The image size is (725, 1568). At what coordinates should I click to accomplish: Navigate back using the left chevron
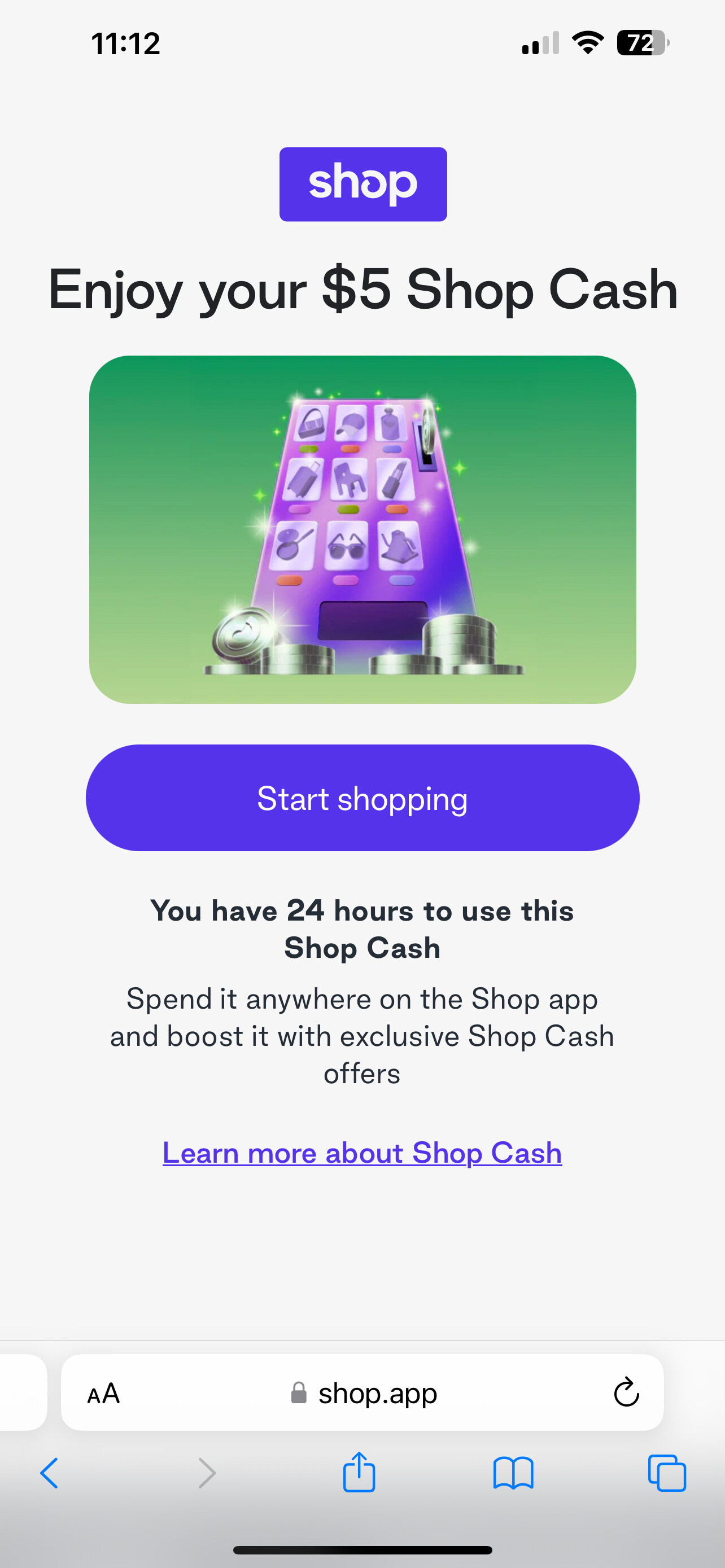coord(50,1473)
